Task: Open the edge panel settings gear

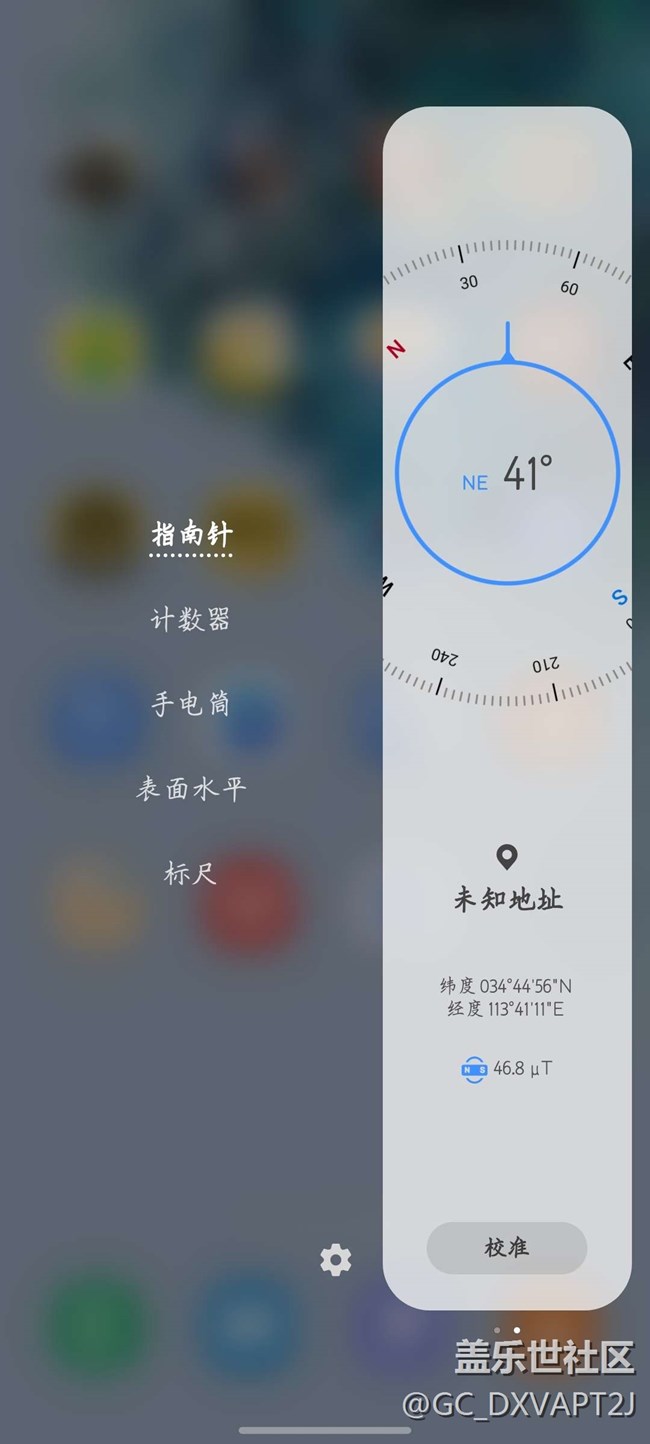Action: 335,1259
